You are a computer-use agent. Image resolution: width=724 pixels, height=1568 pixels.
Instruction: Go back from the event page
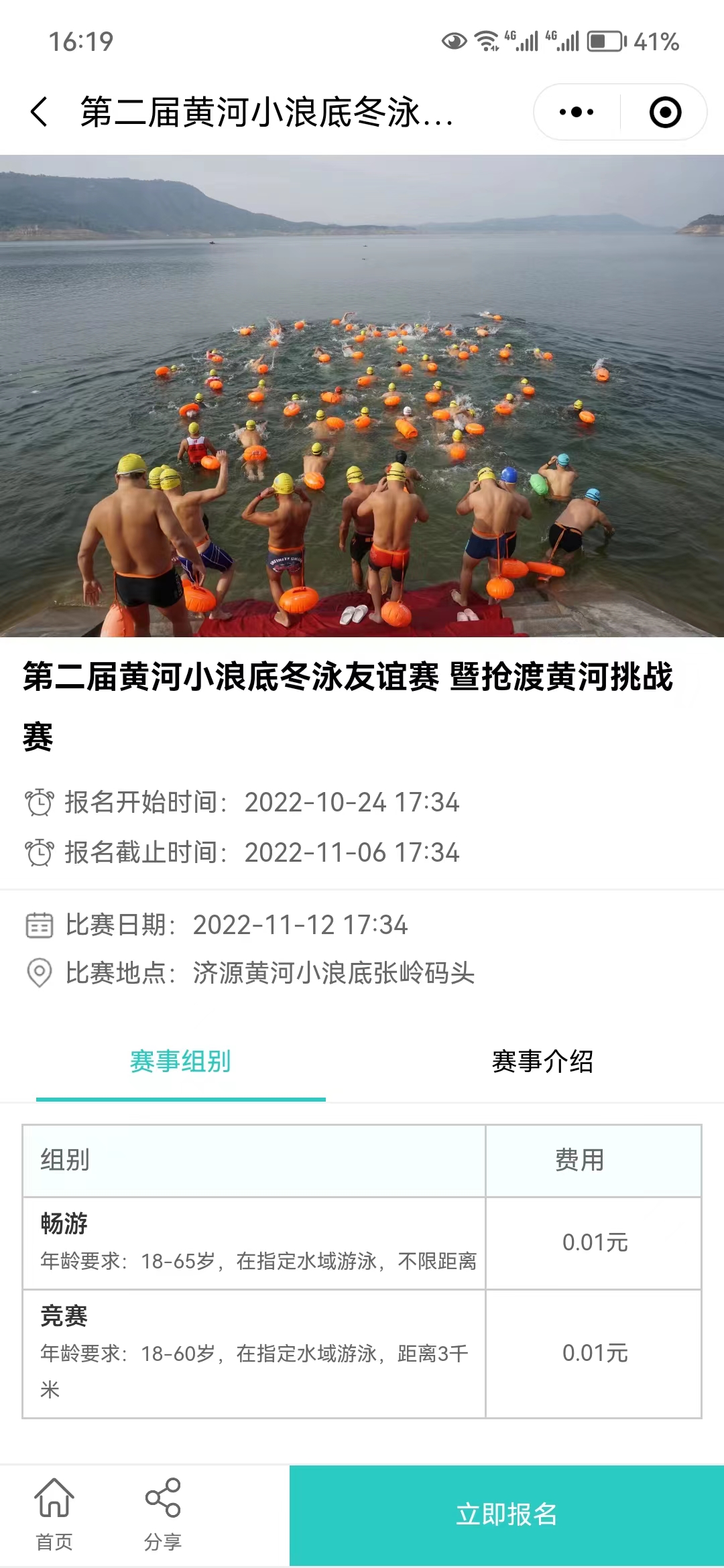tap(40, 112)
